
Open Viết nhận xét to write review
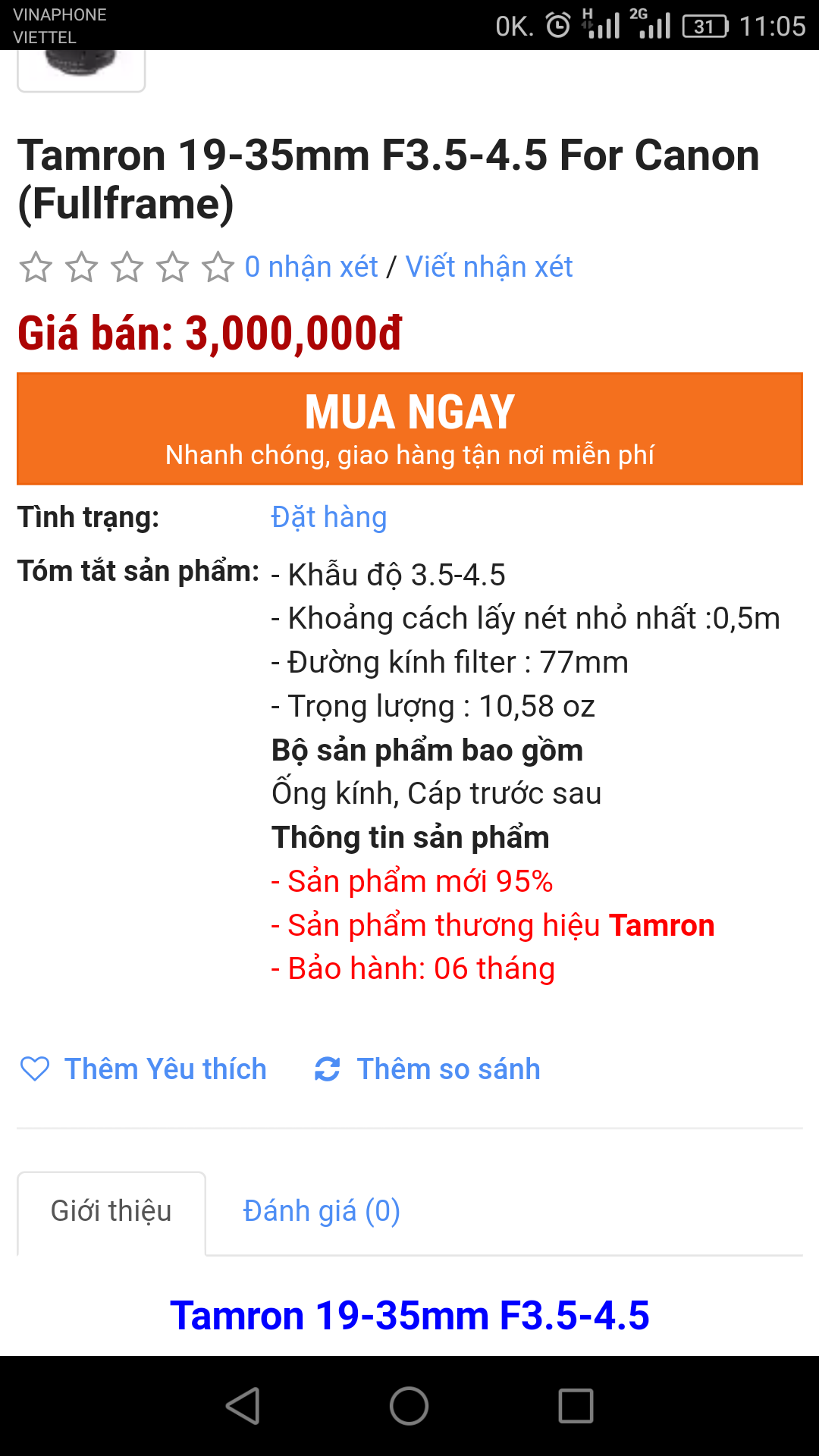[489, 267]
